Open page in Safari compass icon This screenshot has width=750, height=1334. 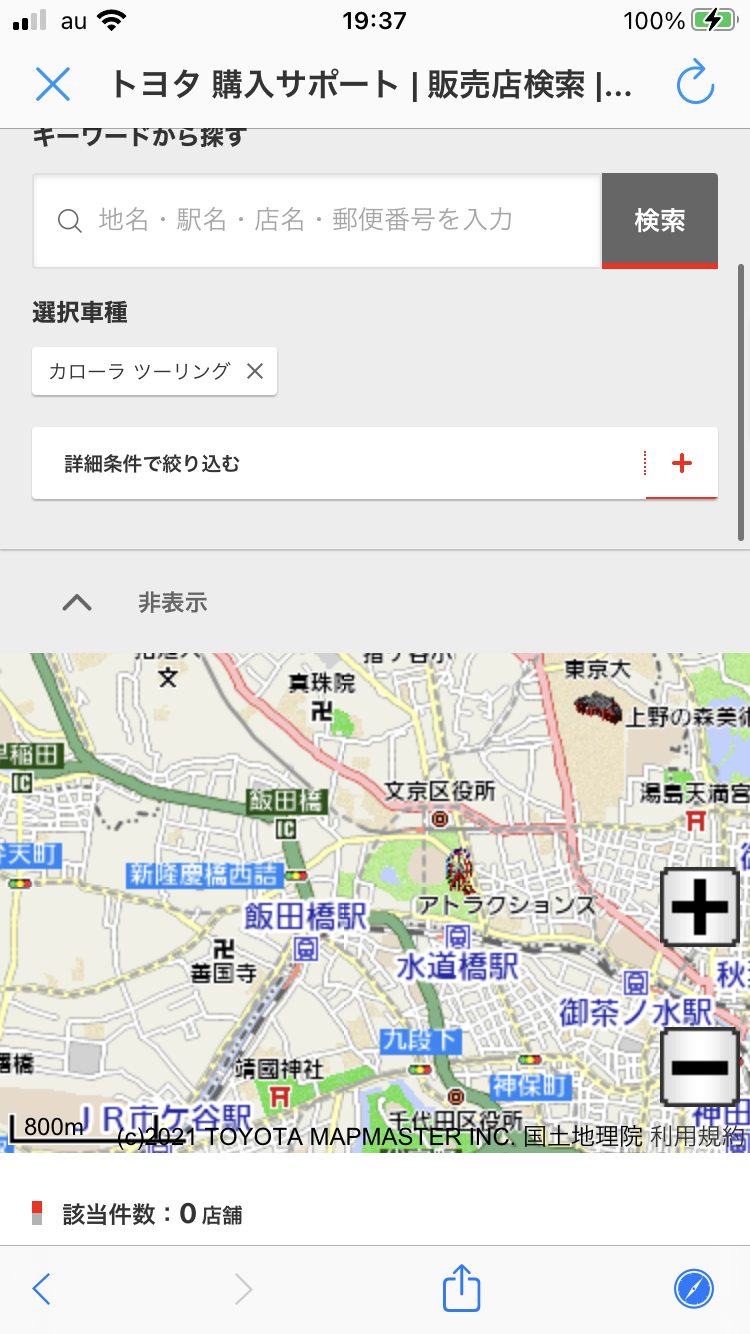694,1289
